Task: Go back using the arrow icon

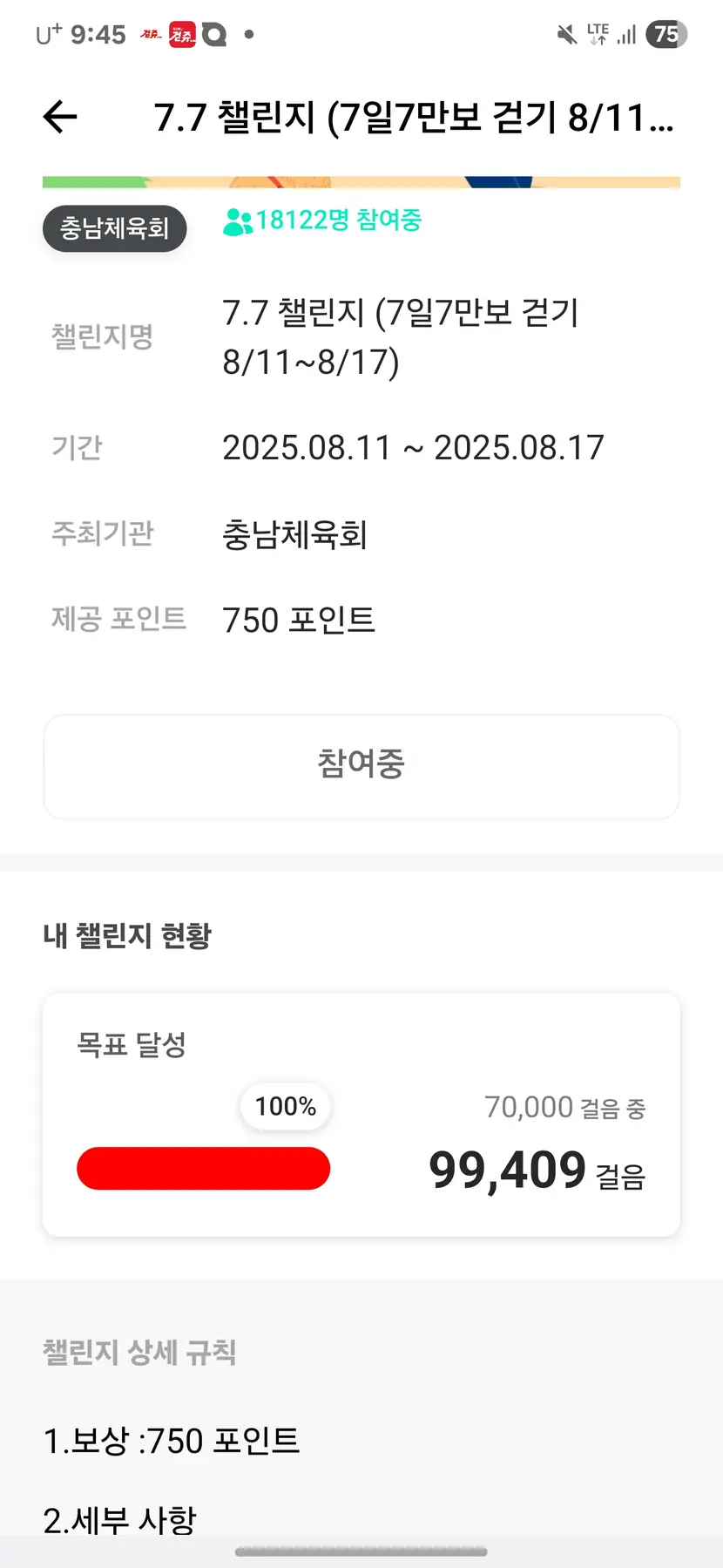Action: pos(60,117)
